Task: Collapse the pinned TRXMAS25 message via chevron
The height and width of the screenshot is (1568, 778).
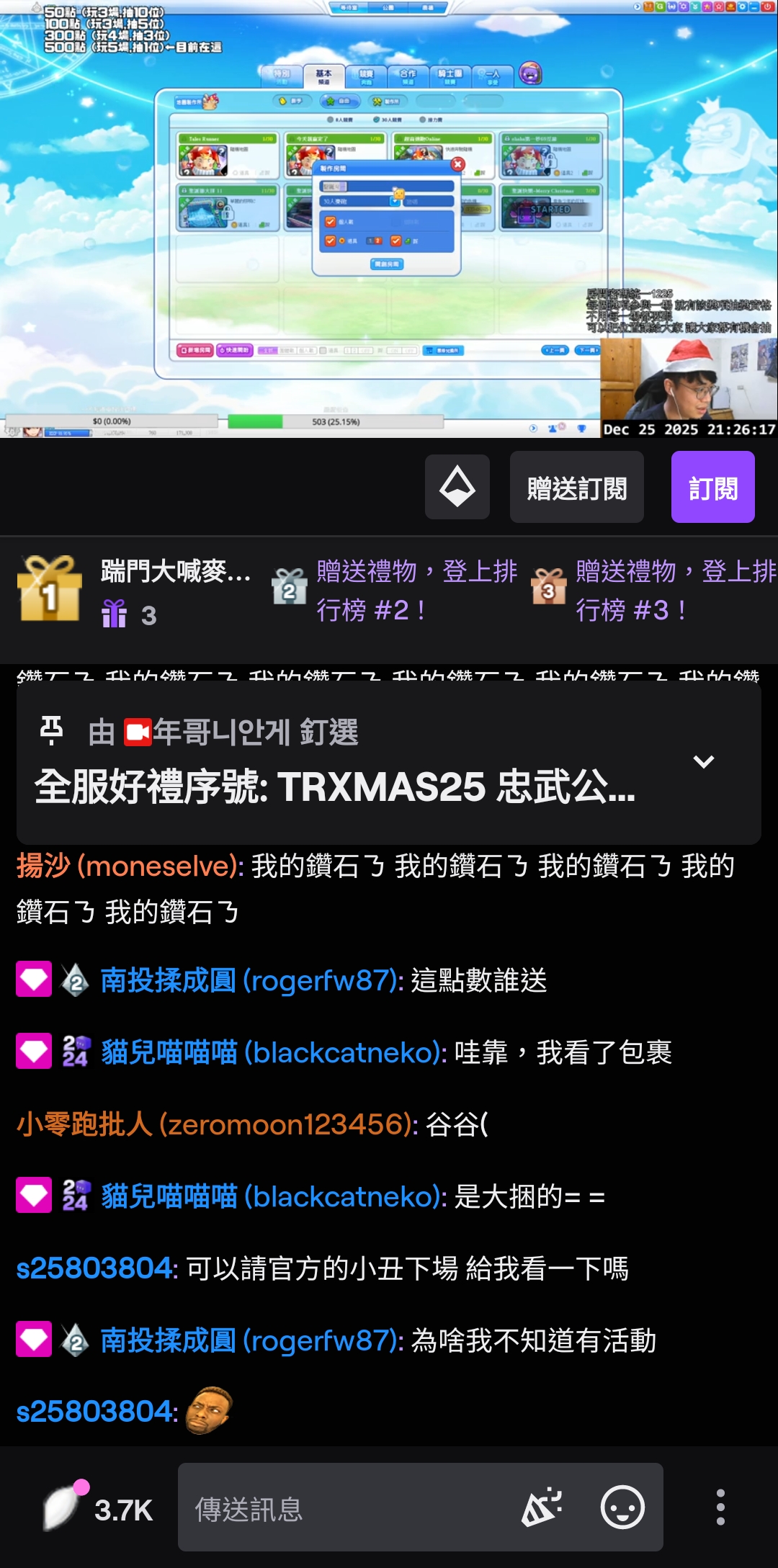Action: coord(704,763)
